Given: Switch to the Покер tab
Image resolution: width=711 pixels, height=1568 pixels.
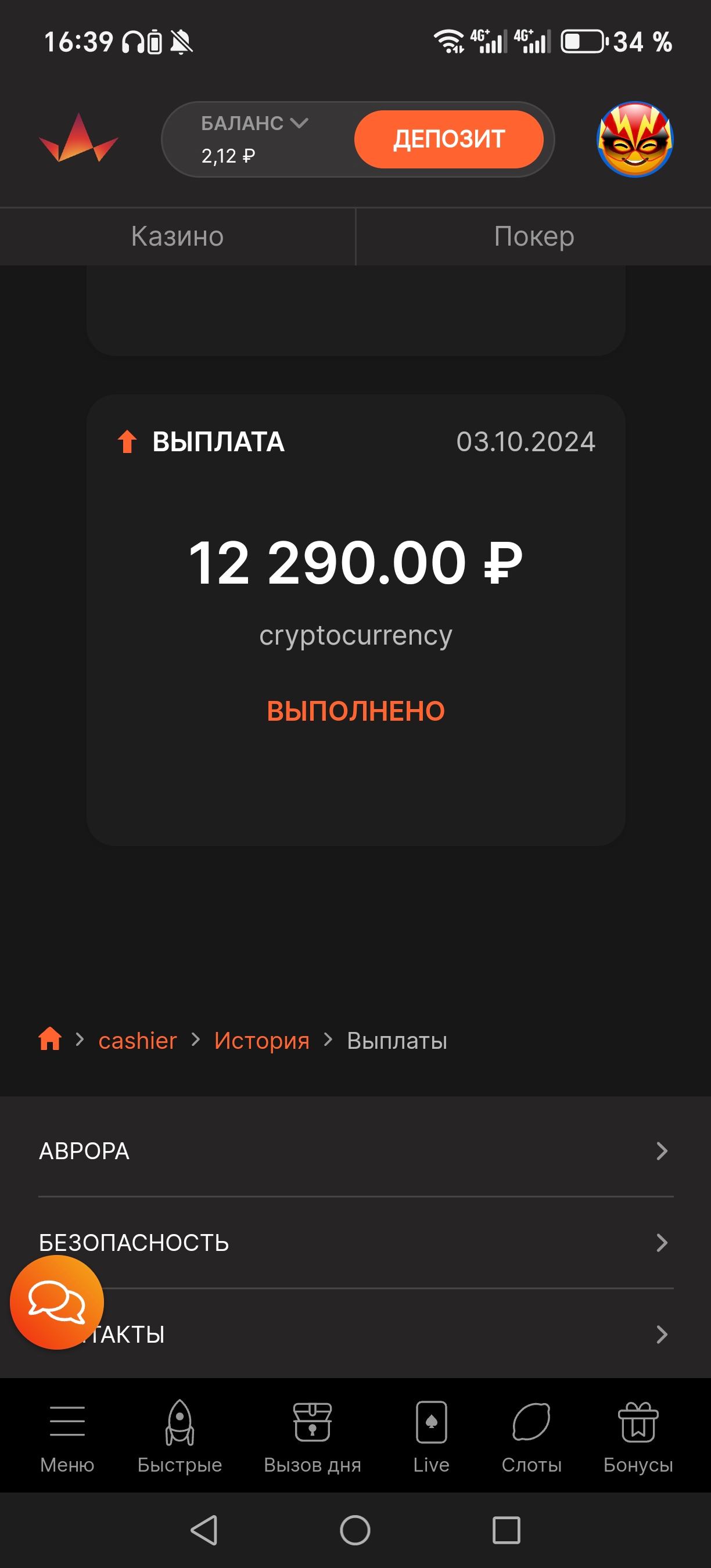Looking at the screenshot, I should click(534, 236).
